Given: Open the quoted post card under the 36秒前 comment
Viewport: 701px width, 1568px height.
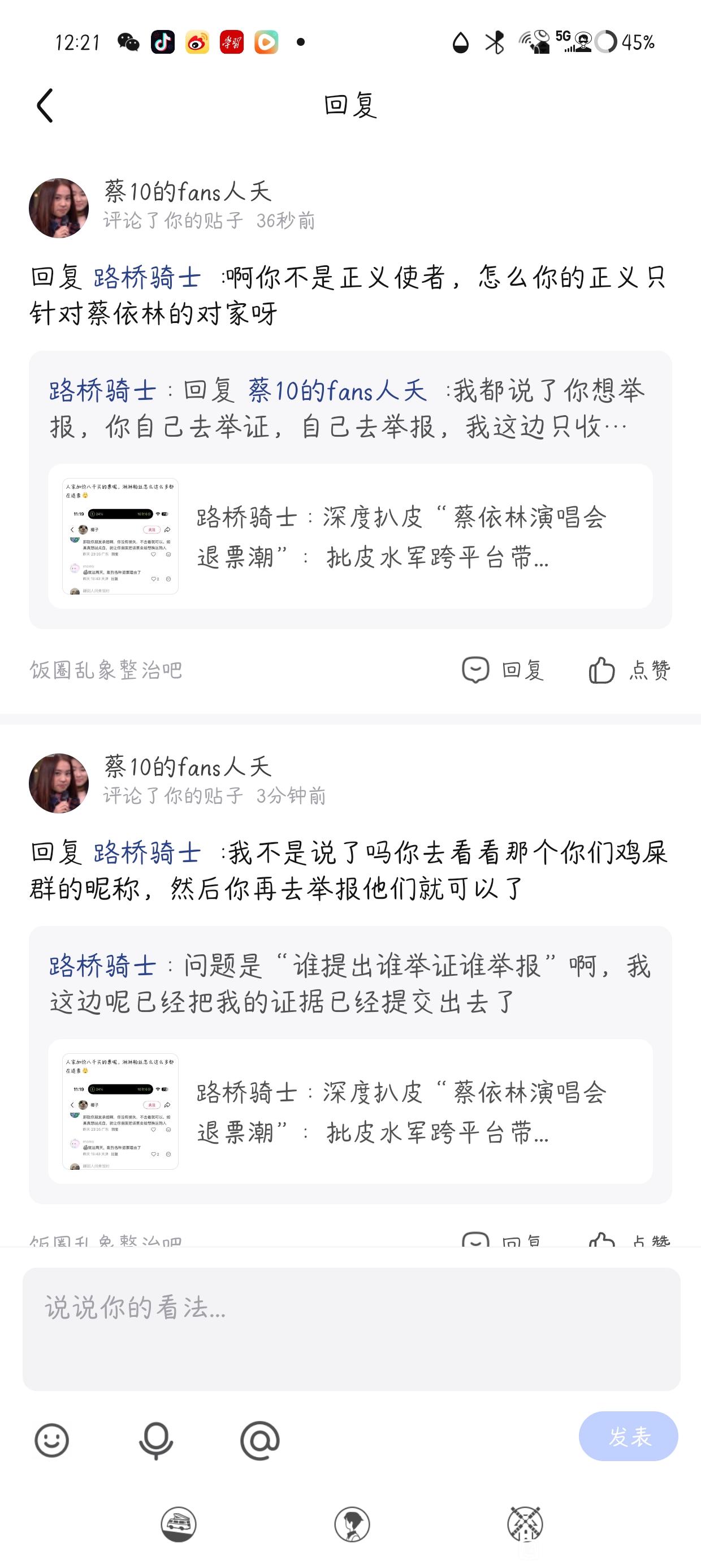Looking at the screenshot, I should [x=350, y=536].
